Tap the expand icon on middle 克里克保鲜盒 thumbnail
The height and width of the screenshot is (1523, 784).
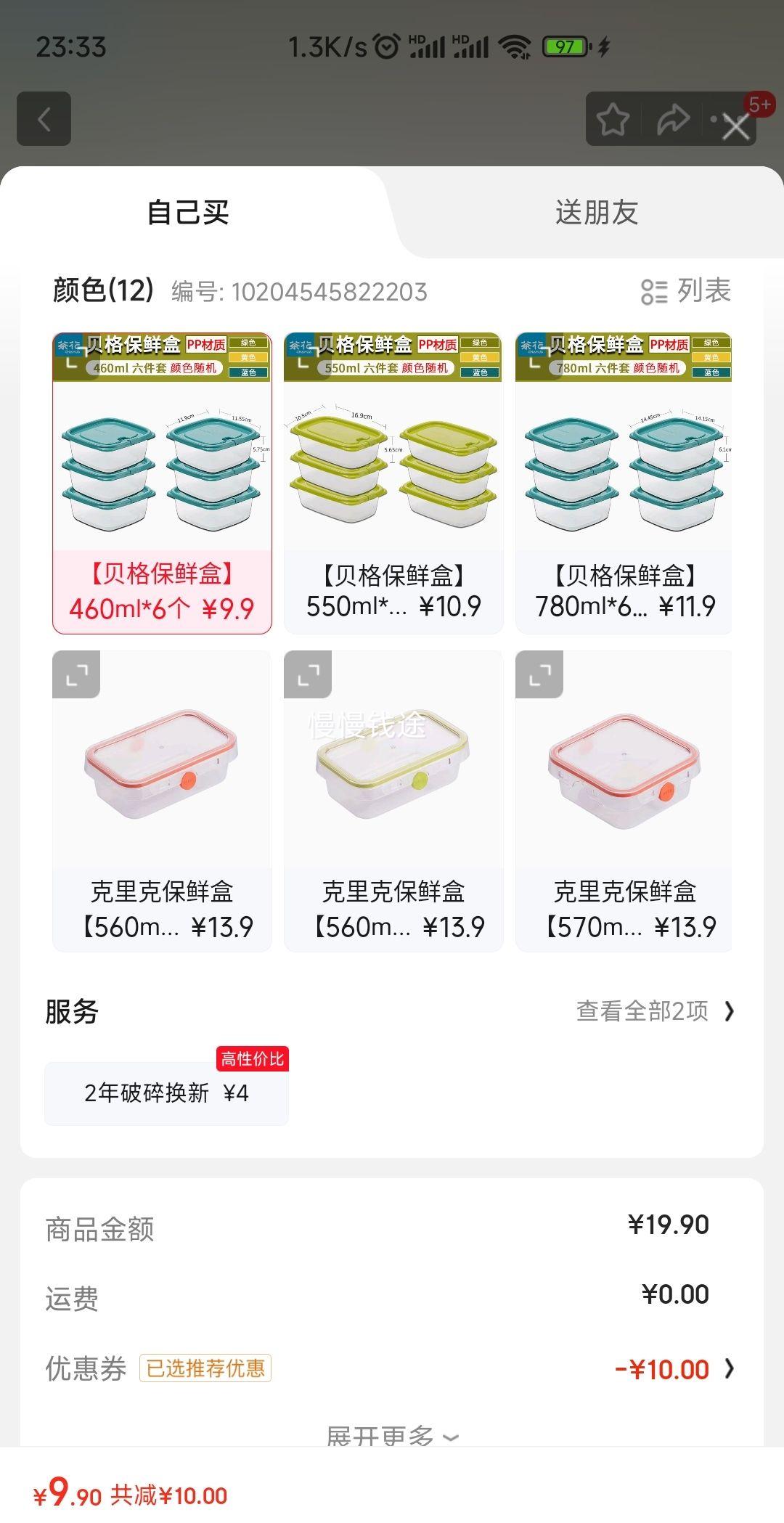pos(306,674)
